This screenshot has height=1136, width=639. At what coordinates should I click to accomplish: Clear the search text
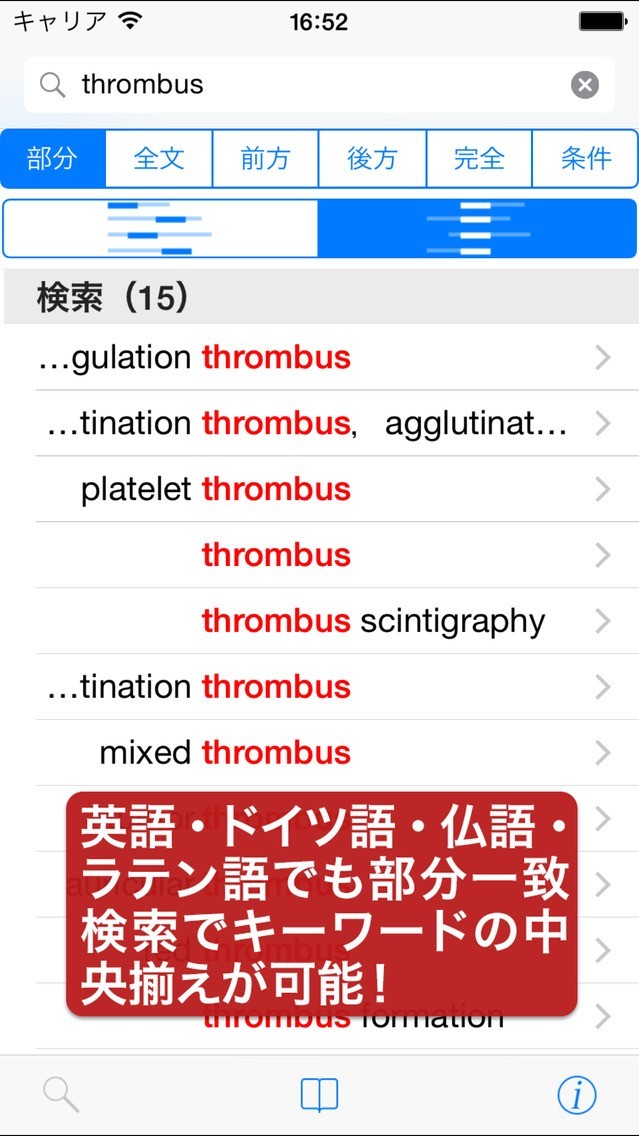pos(585,85)
